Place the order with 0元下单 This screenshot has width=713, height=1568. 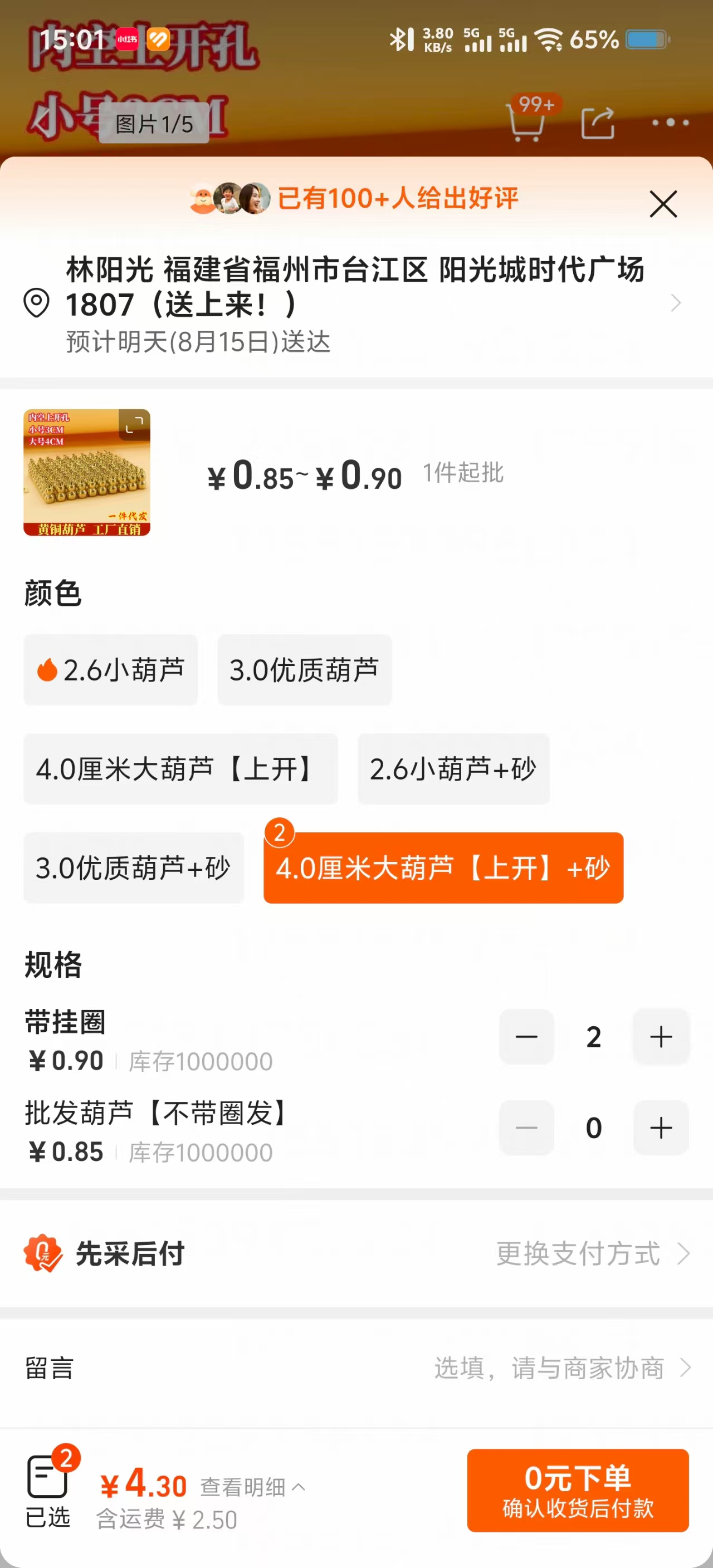click(577, 1490)
